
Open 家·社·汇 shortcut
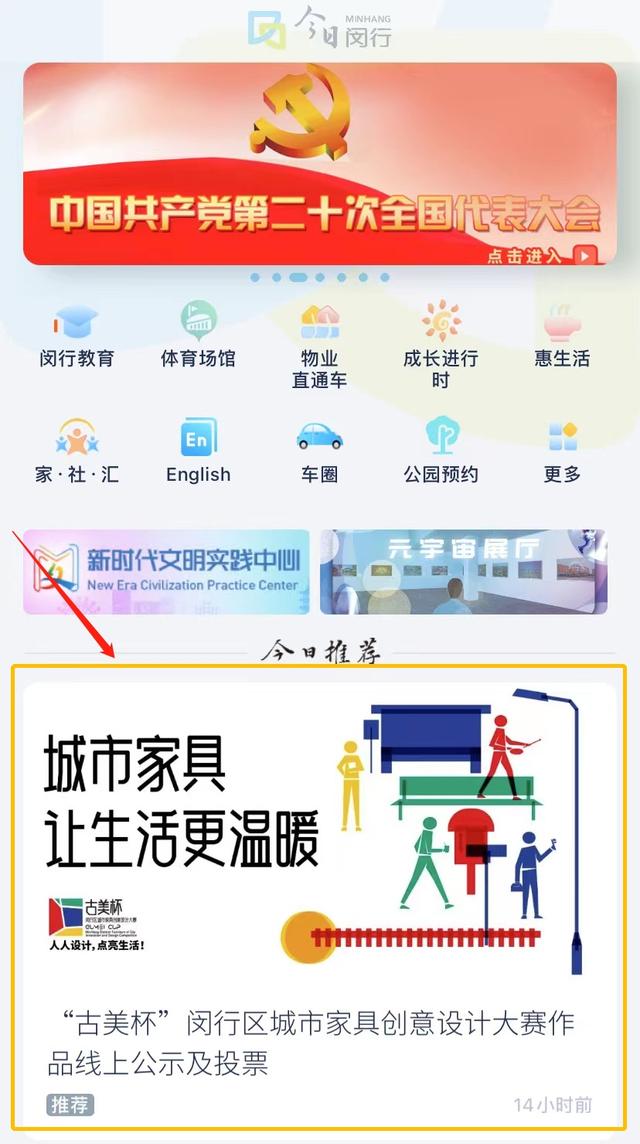[x=77, y=451]
